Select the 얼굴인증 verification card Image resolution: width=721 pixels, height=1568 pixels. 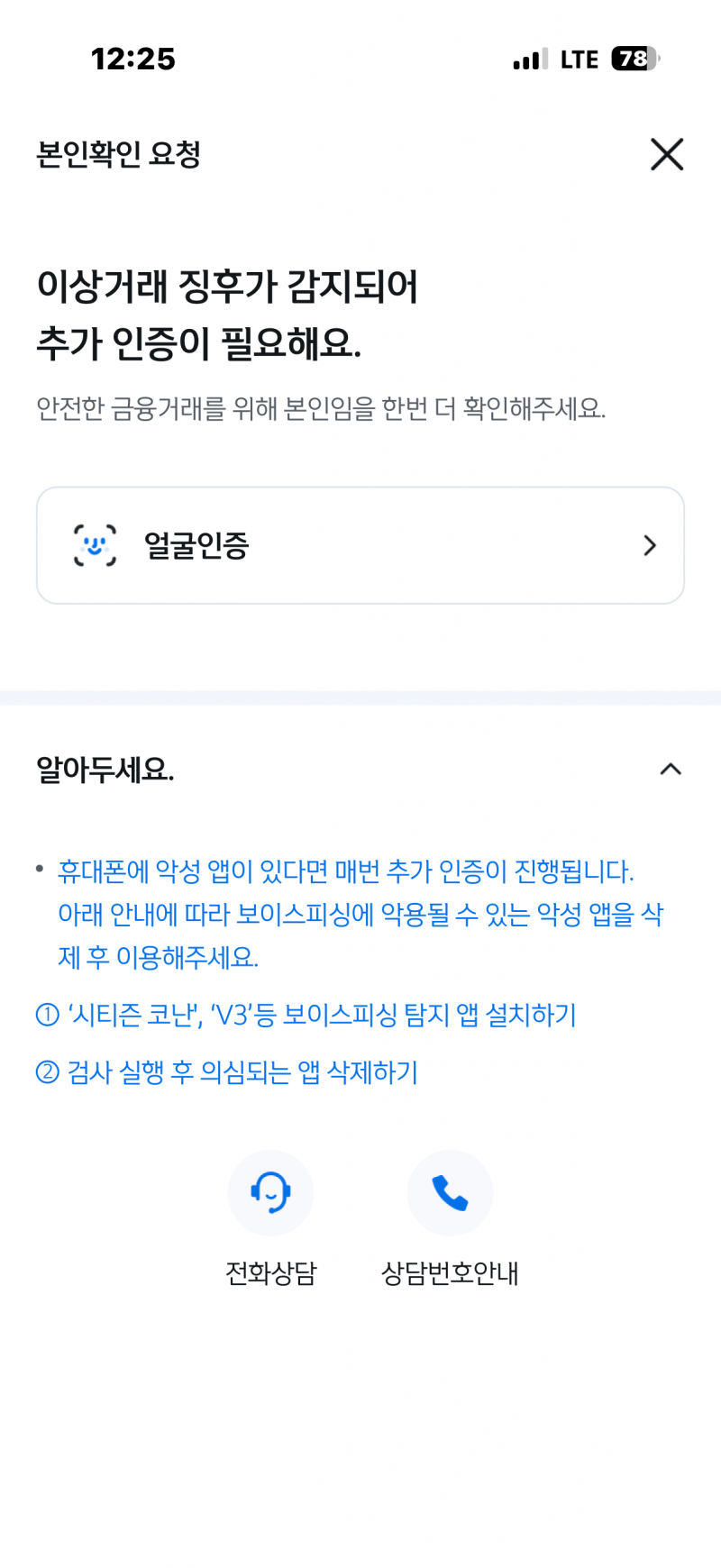tap(360, 544)
